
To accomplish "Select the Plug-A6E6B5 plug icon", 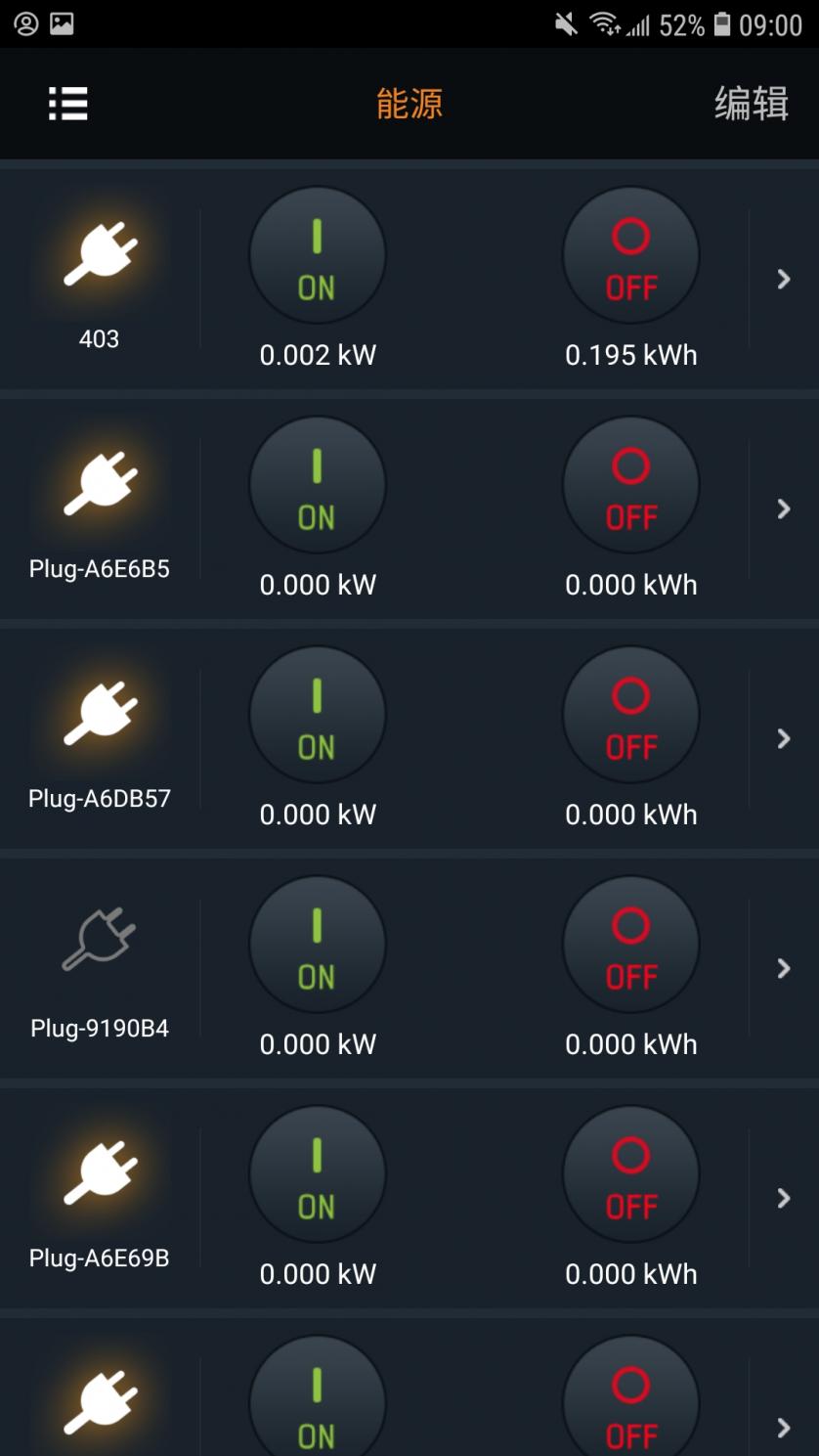I will click(99, 484).
